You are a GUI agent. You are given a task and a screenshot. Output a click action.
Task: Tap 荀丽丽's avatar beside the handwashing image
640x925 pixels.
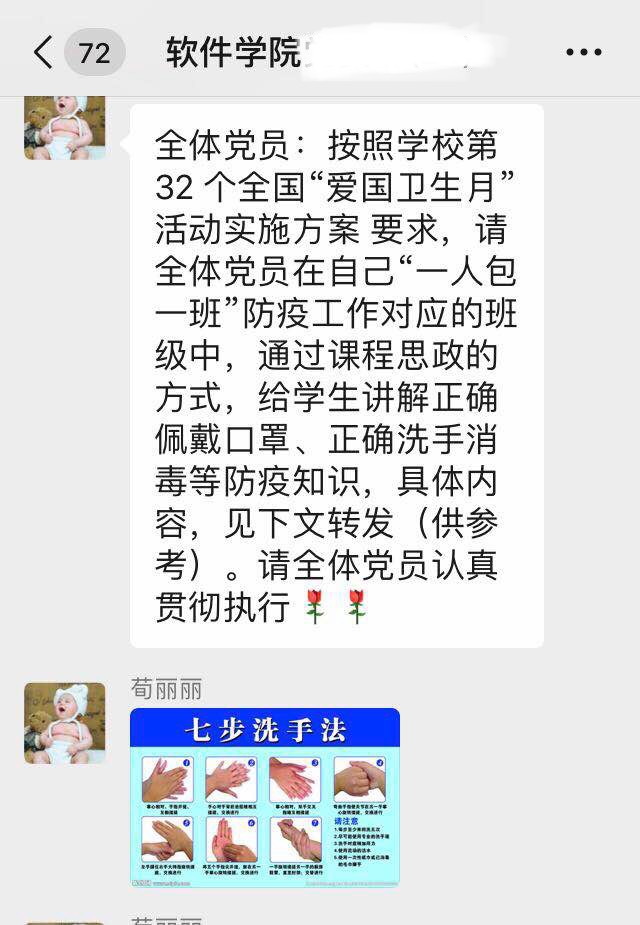coord(64,723)
